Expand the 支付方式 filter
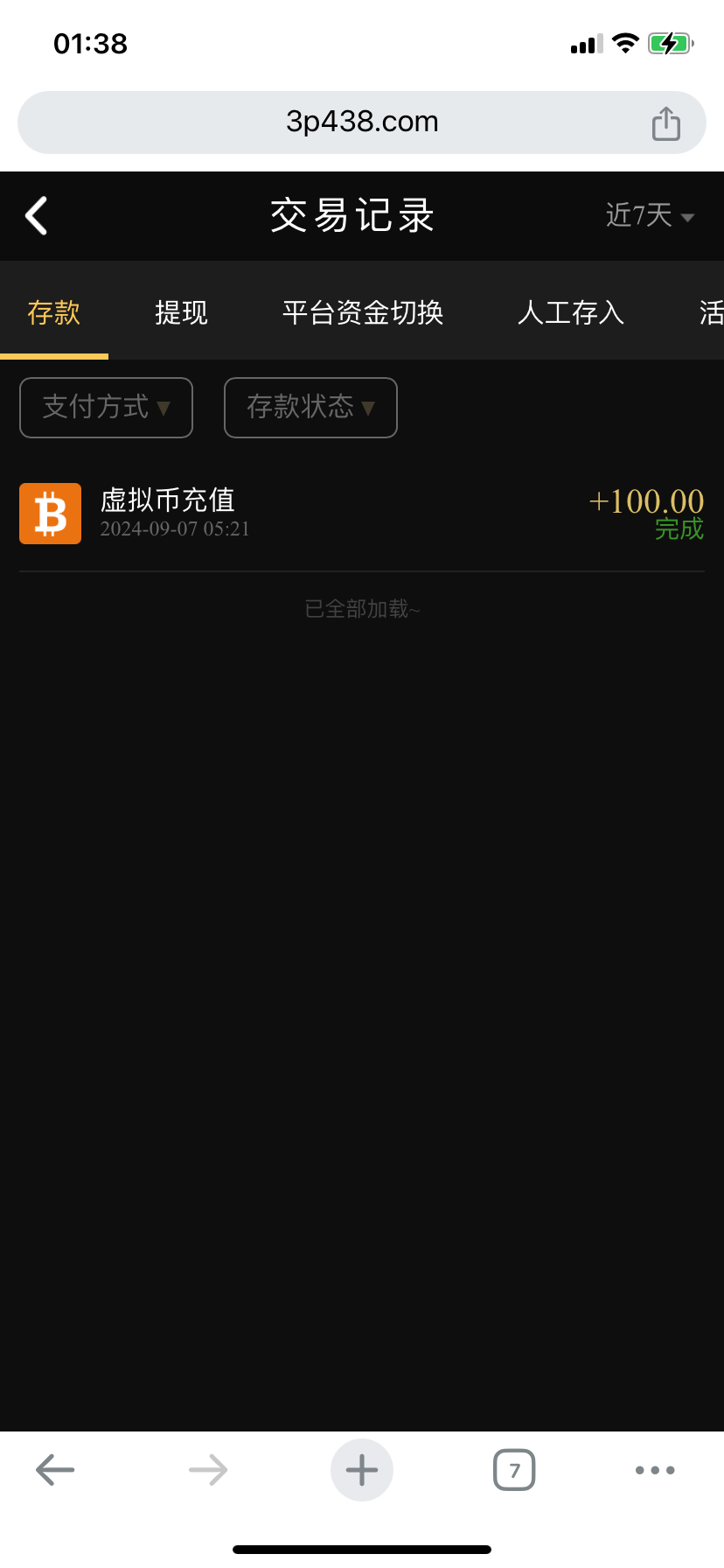 [x=106, y=407]
